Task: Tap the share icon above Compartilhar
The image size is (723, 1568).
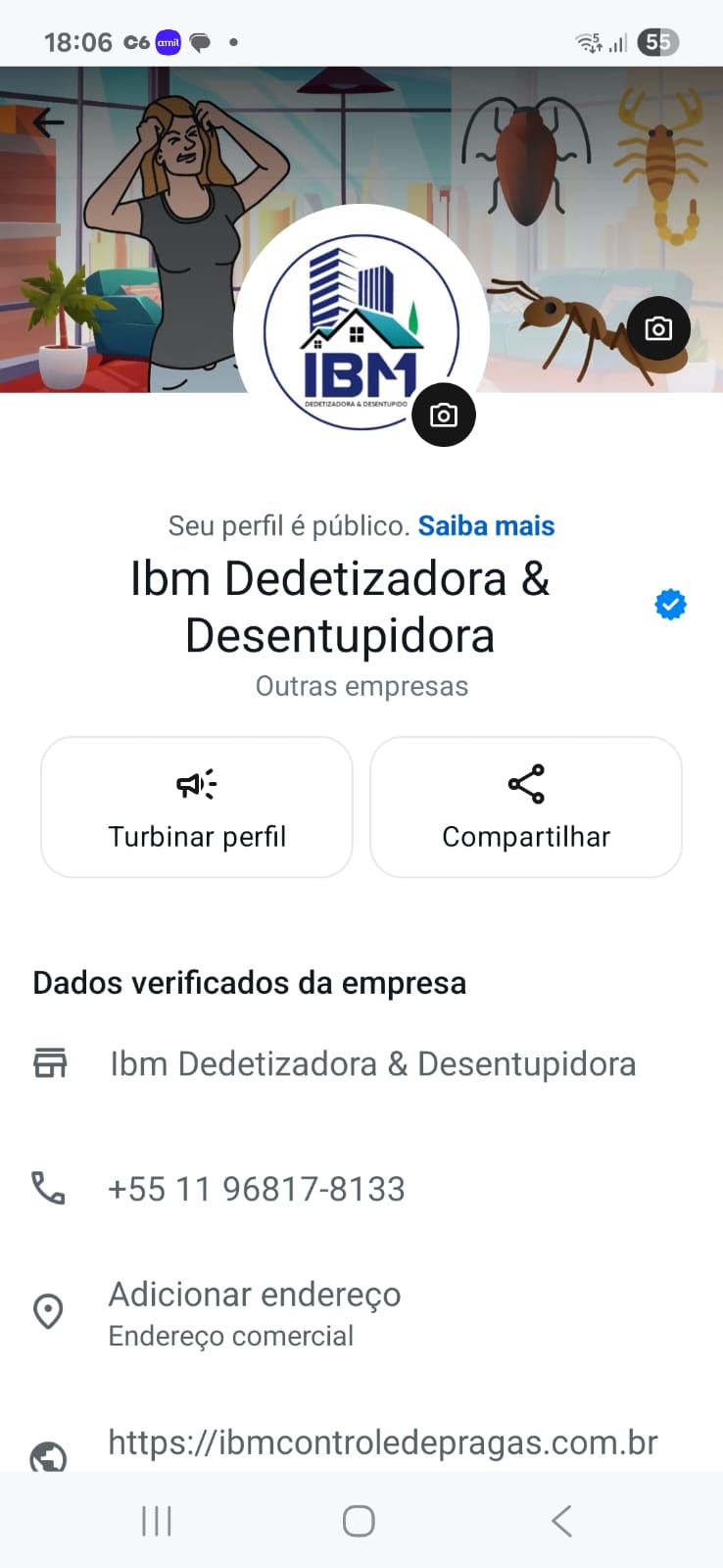Action: point(525,784)
